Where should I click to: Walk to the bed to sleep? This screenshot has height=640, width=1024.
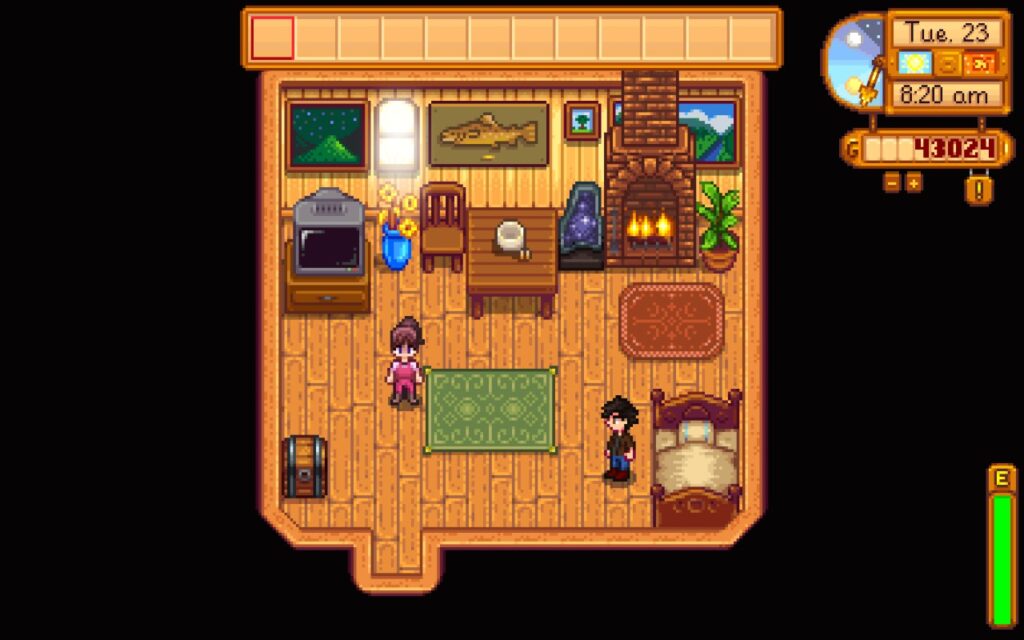[697, 455]
